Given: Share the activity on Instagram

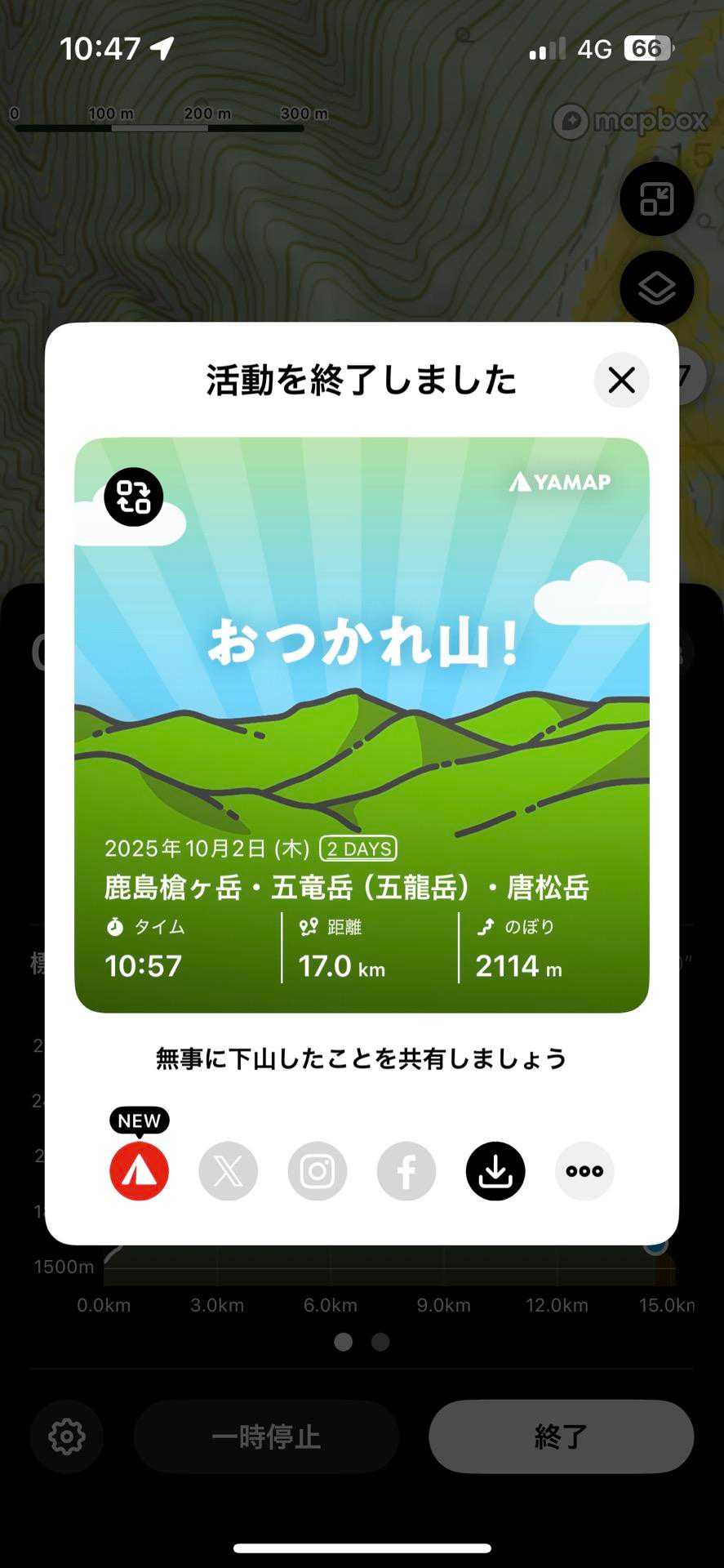Looking at the screenshot, I should click(x=318, y=1171).
